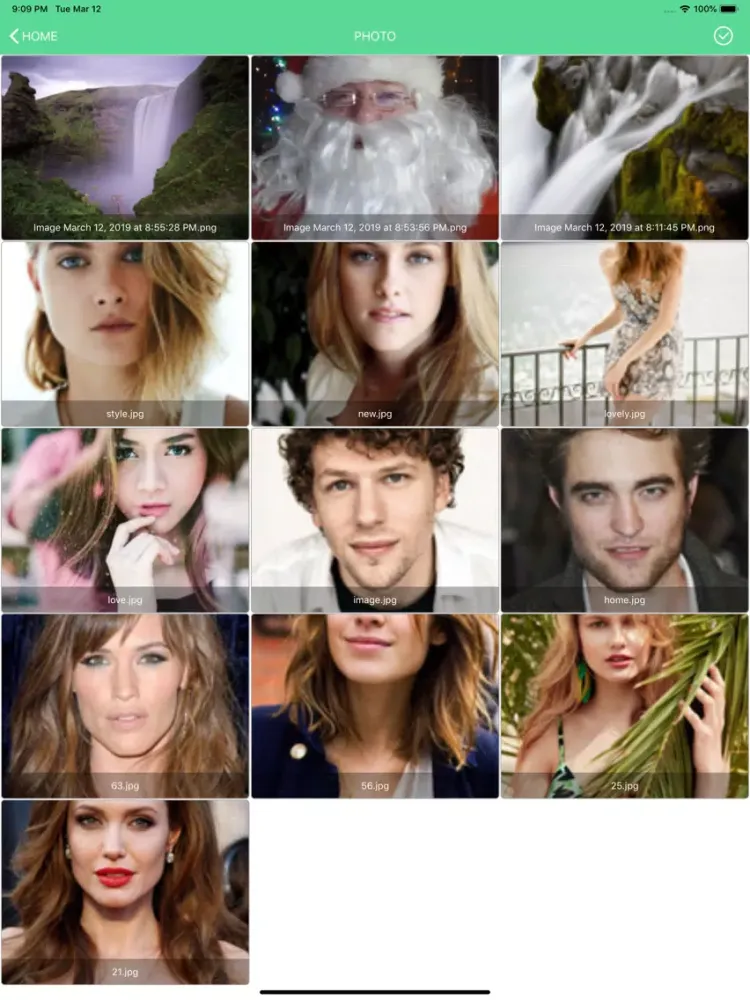750x1000 pixels.
Task: Open new.jpg photo
Action: tap(375, 333)
